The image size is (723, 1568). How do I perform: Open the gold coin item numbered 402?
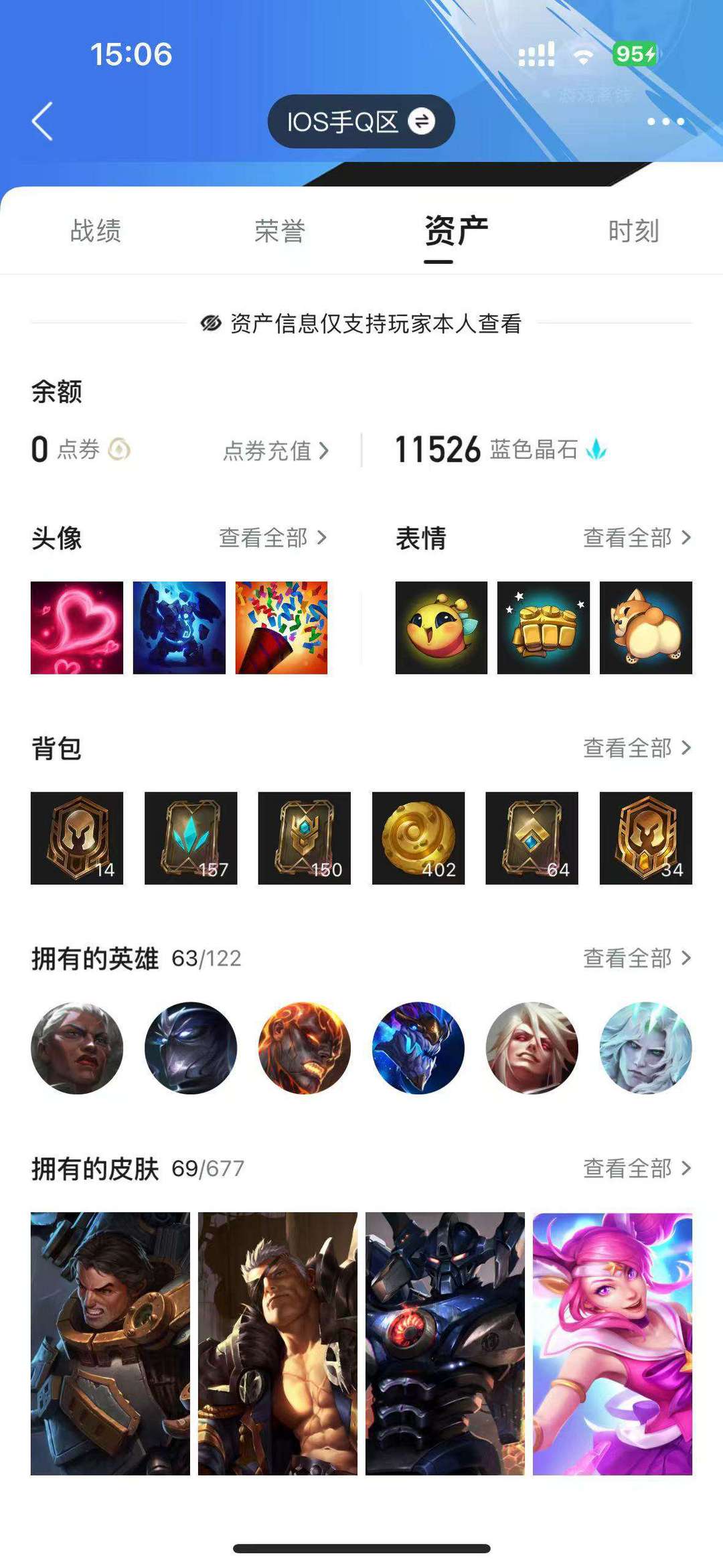[x=418, y=838]
